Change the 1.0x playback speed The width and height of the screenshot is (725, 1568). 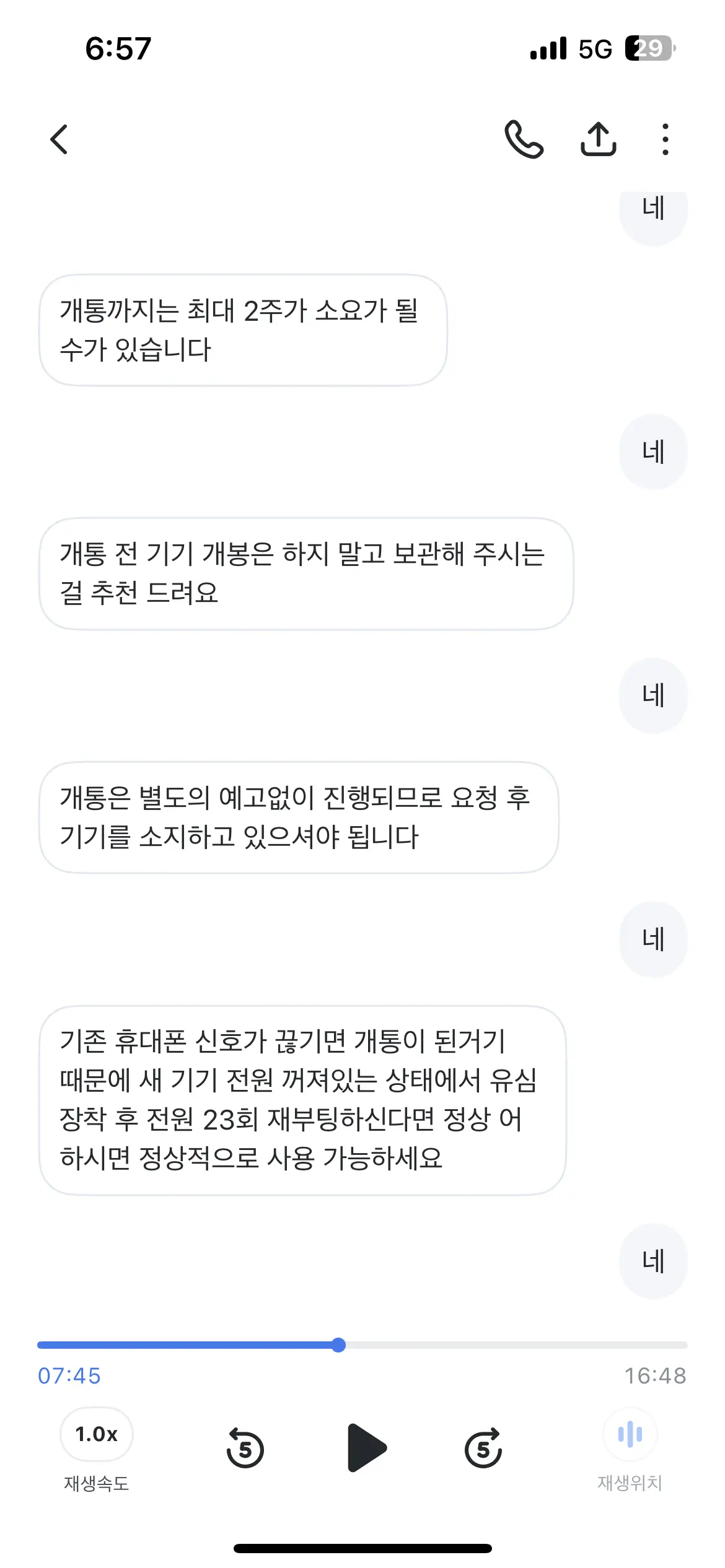pyautogui.click(x=97, y=1434)
